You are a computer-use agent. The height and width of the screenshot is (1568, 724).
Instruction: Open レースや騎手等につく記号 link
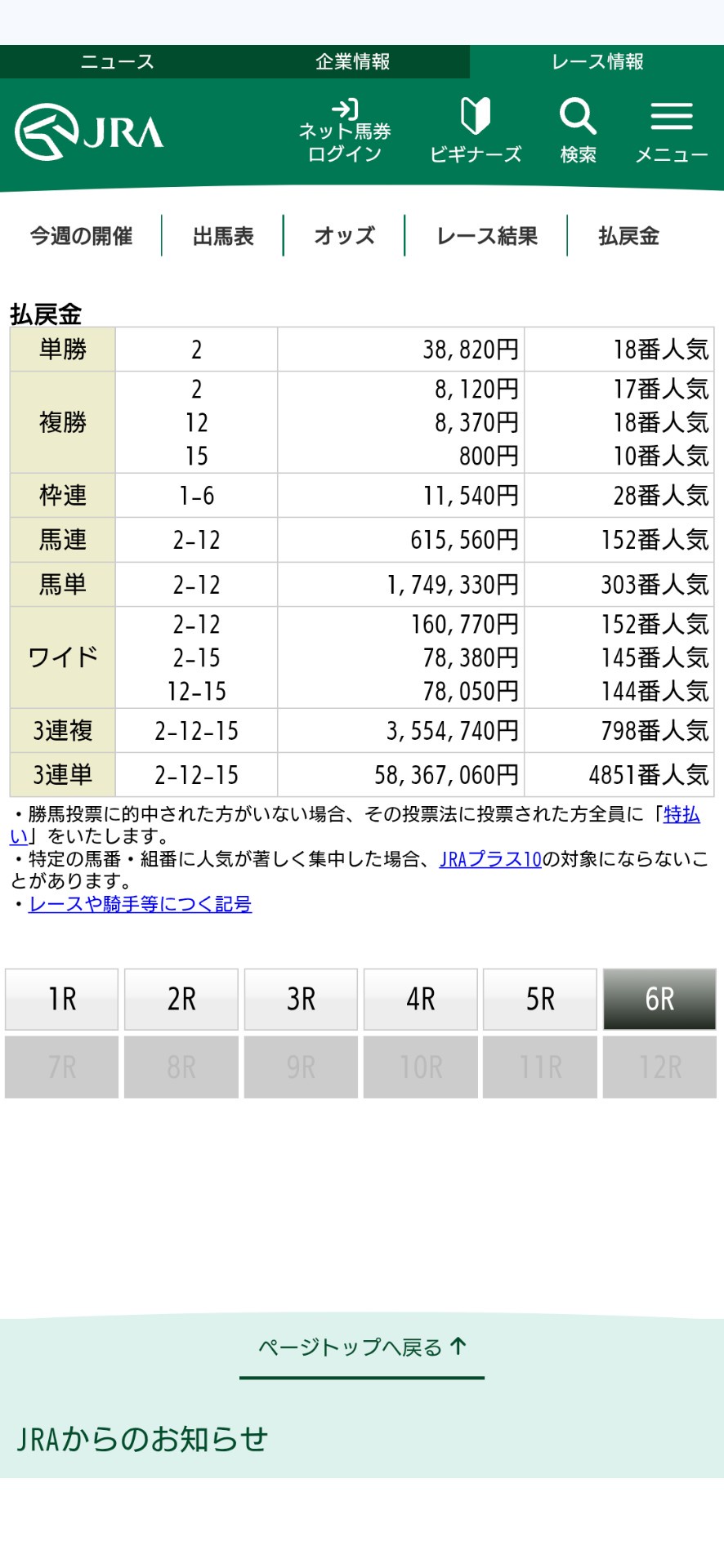tap(140, 904)
